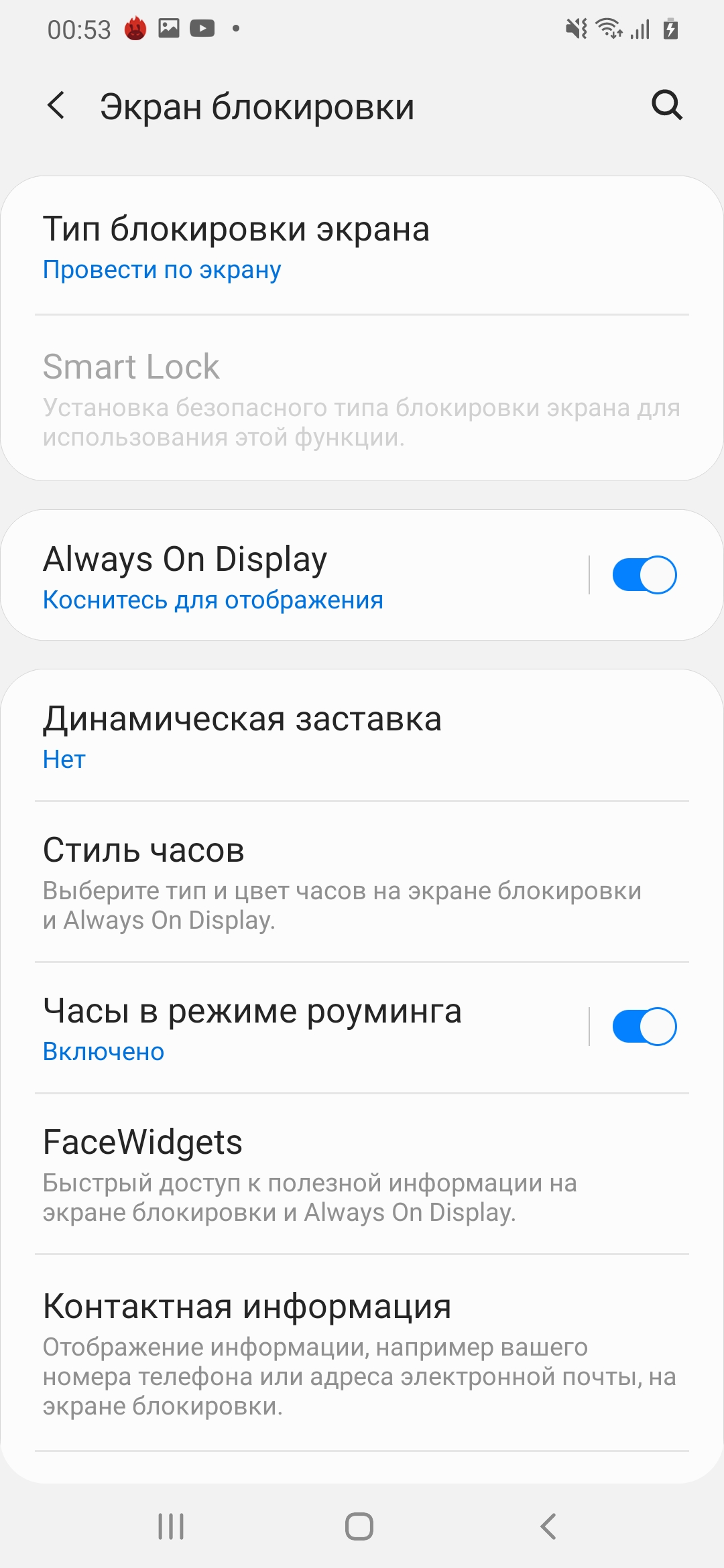Tap the system home button
The height and width of the screenshot is (1568, 724).
pyautogui.click(x=359, y=1526)
